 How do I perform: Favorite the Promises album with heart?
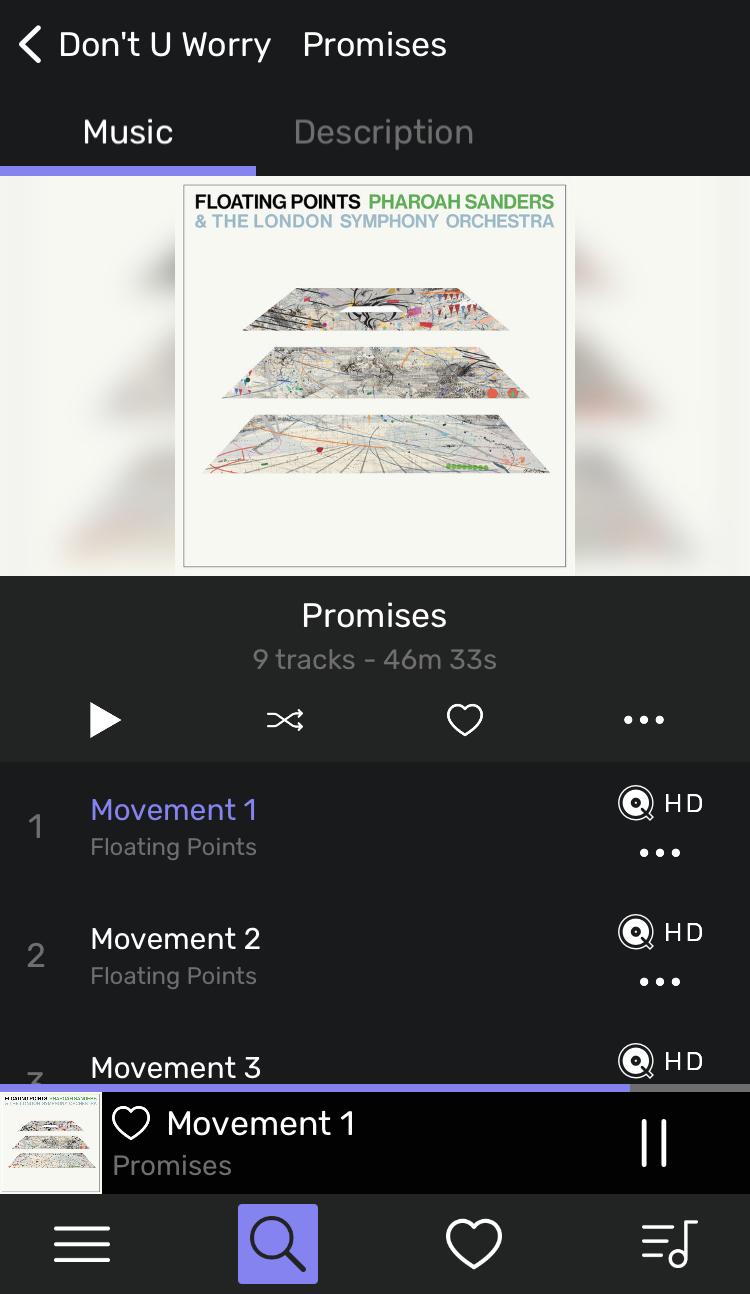pos(464,720)
